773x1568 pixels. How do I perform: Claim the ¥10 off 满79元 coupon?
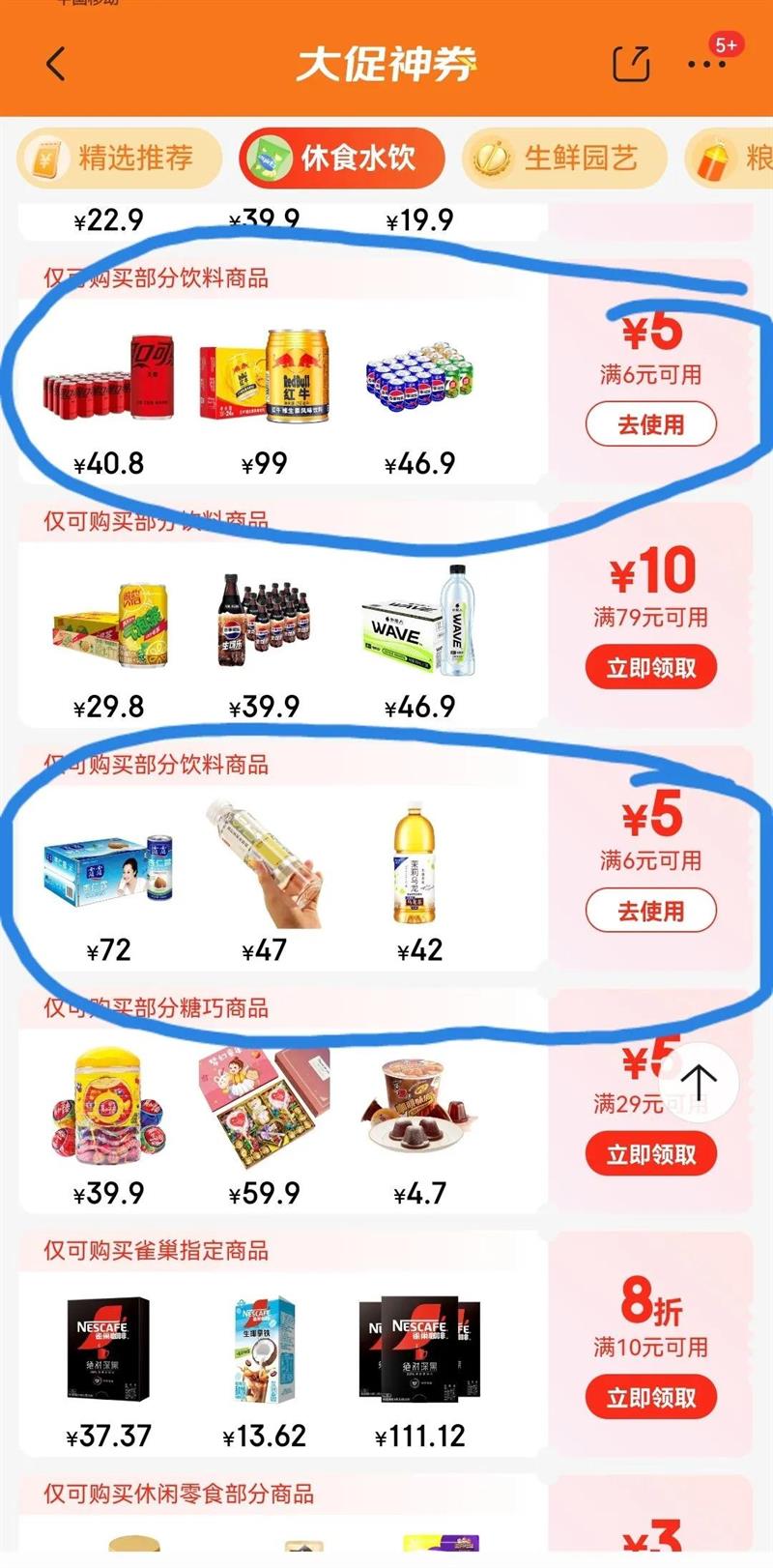(651, 668)
